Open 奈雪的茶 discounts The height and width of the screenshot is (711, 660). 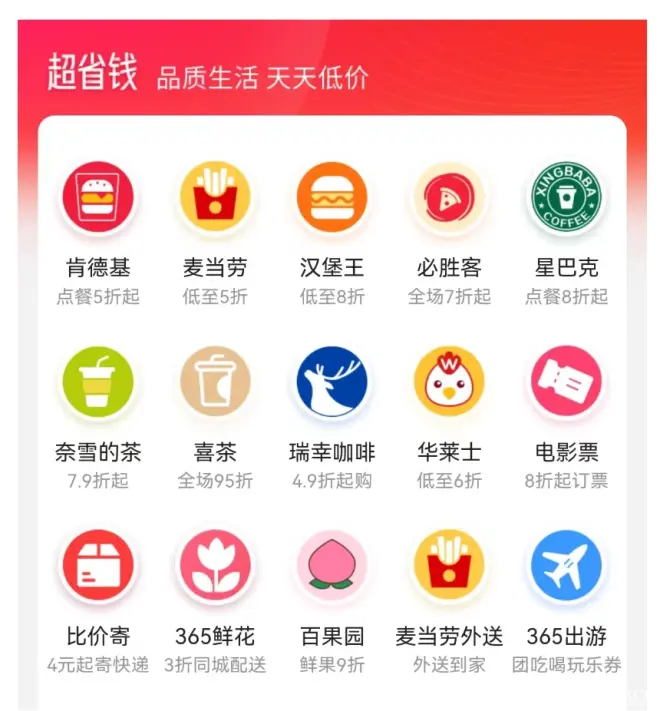(x=98, y=383)
